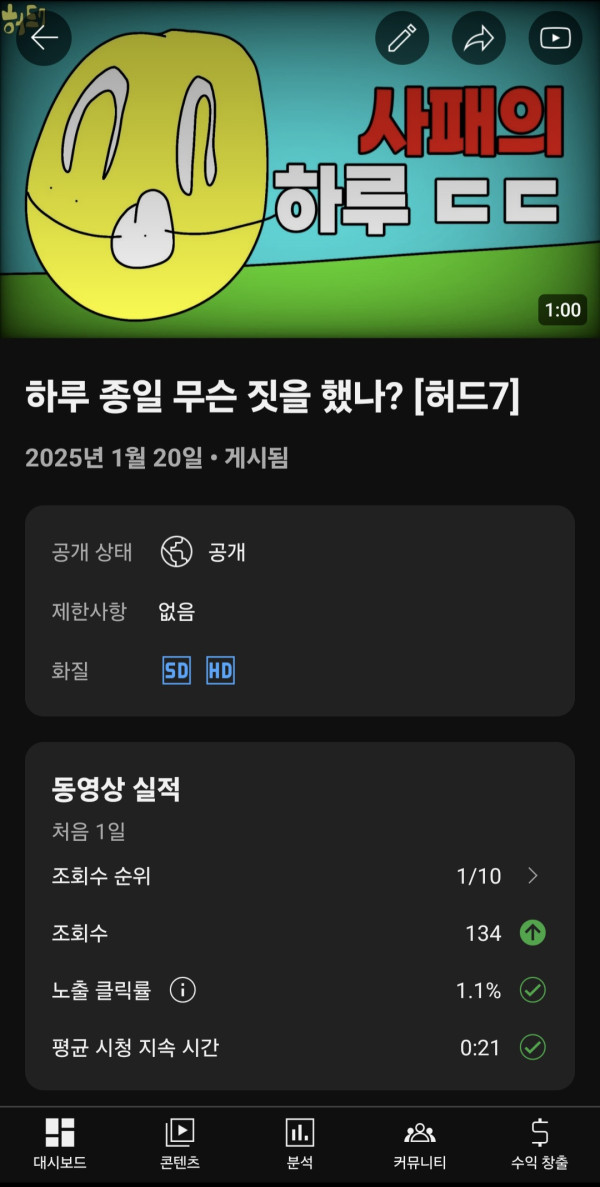Open the video in YouTube
The height and width of the screenshot is (1187, 600).
(555, 38)
